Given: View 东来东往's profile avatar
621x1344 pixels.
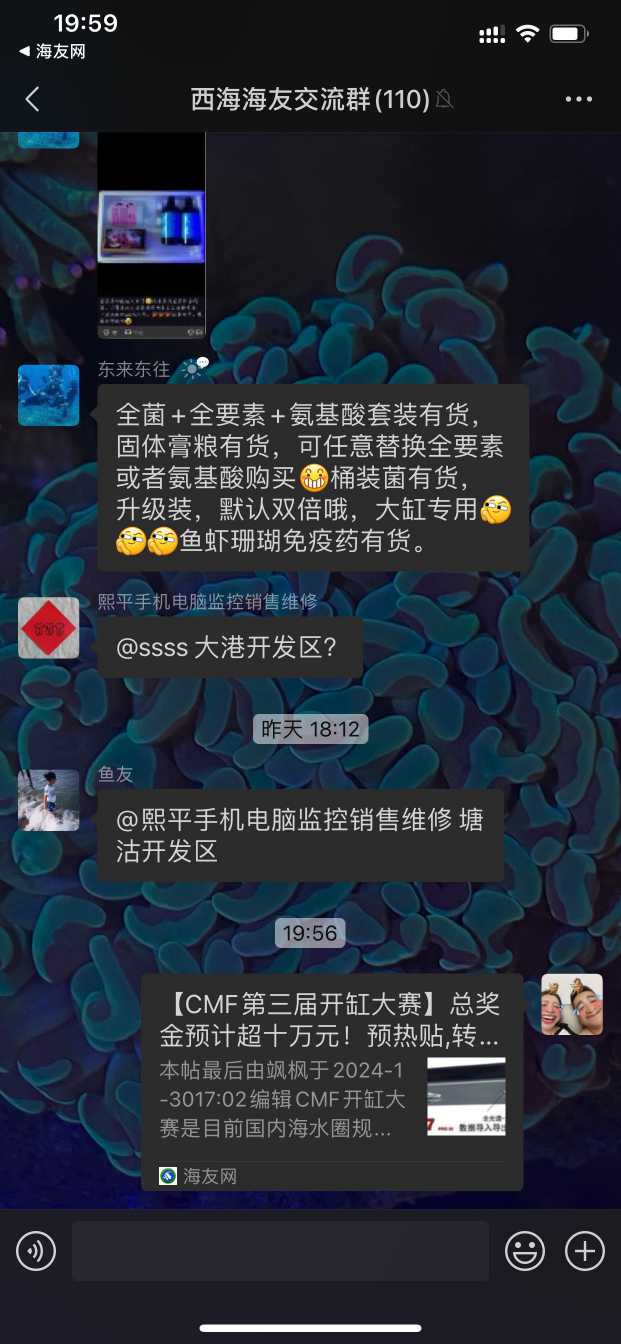Looking at the screenshot, I should click(x=48, y=395).
